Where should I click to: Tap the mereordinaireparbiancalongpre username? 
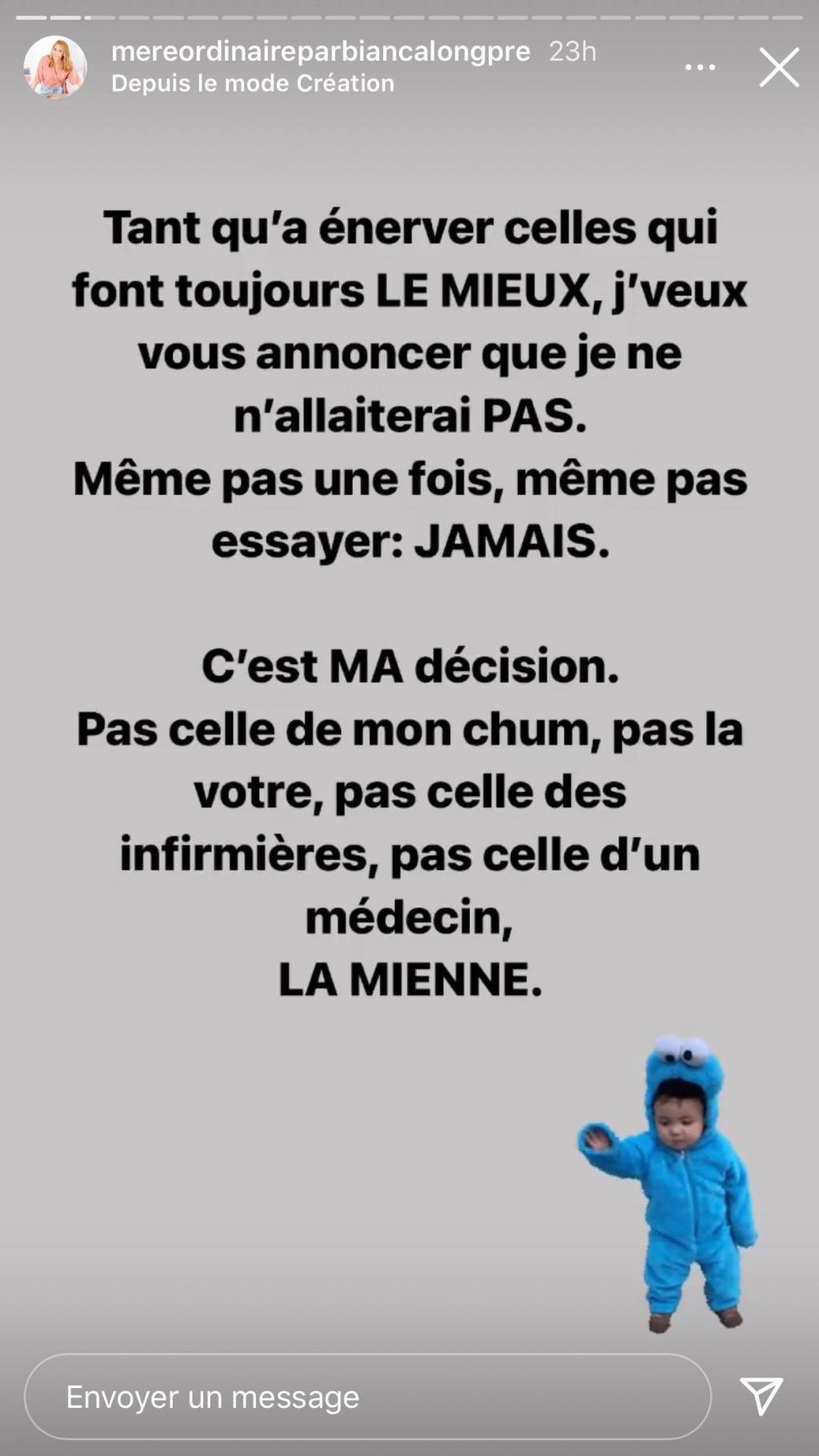click(320, 51)
